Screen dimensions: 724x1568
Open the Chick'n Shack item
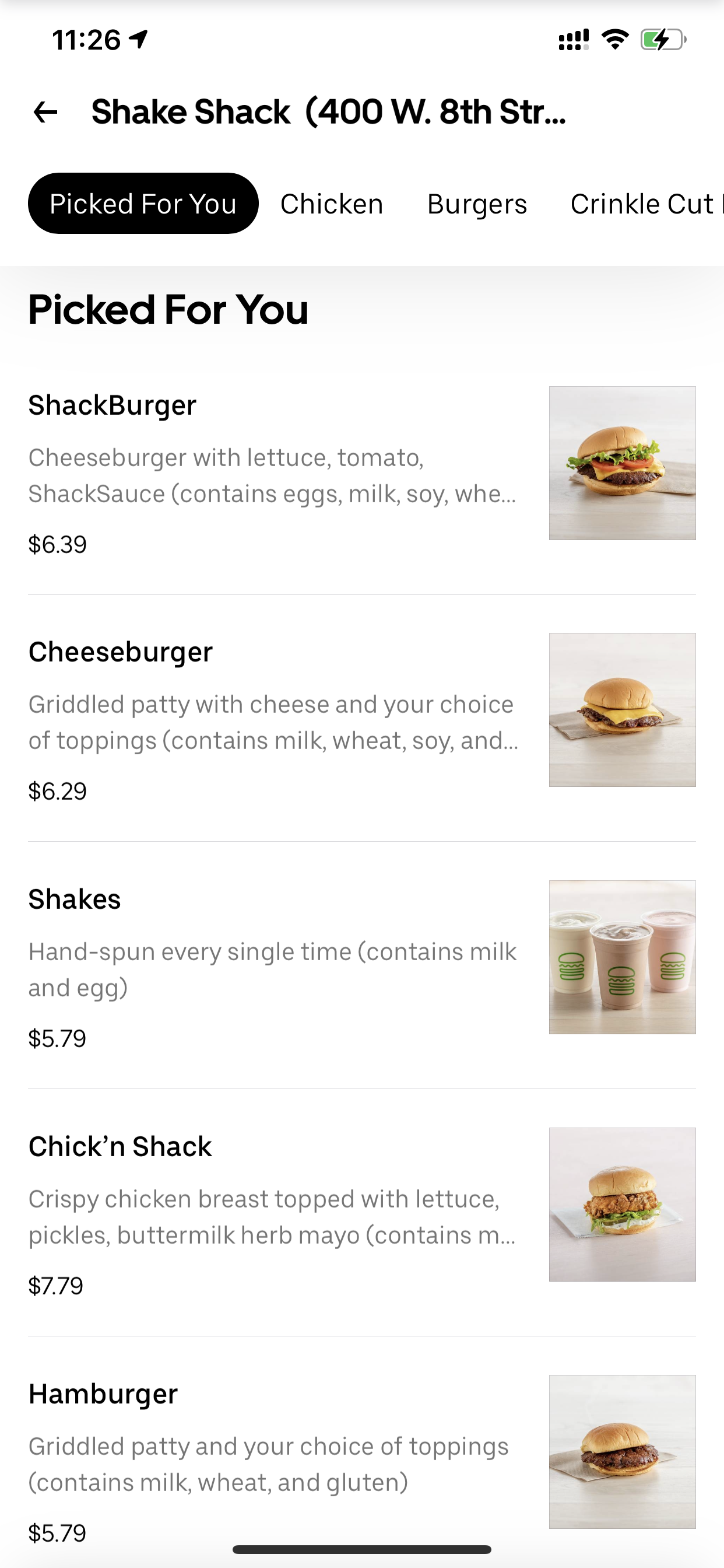[x=120, y=1147]
